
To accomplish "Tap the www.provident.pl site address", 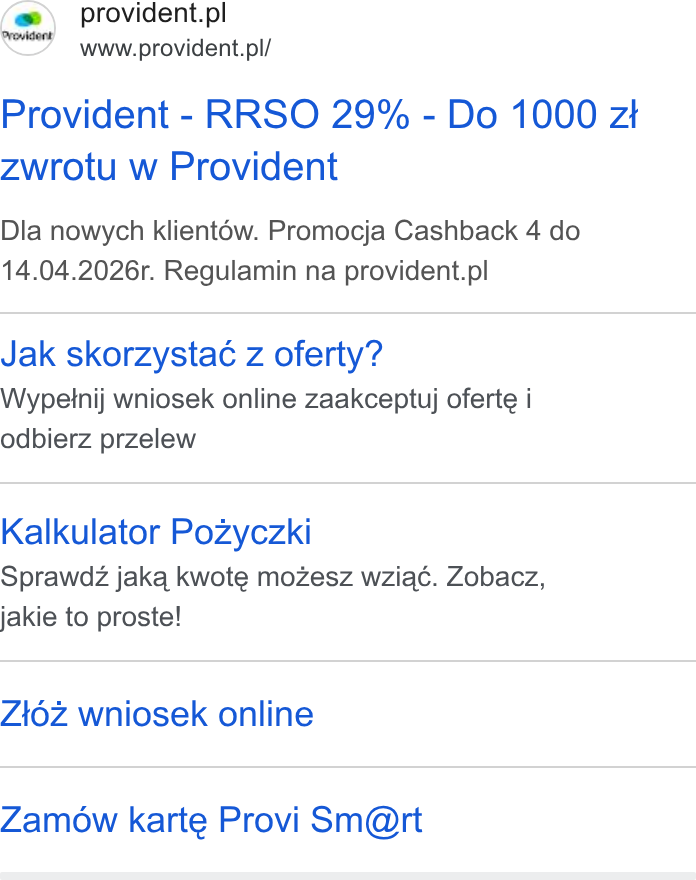I will tap(175, 48).
